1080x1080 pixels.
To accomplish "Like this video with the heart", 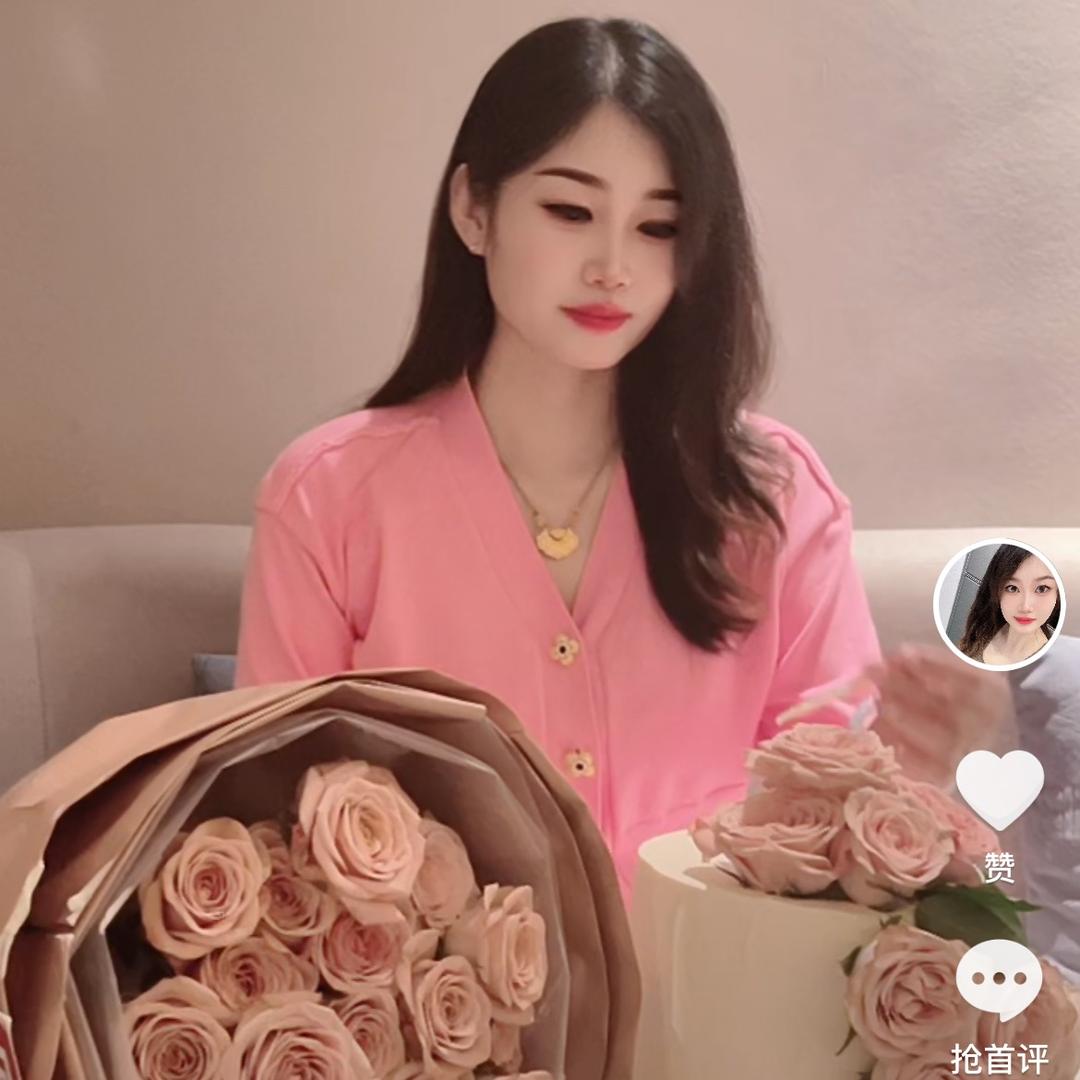I will coord(999,788).
